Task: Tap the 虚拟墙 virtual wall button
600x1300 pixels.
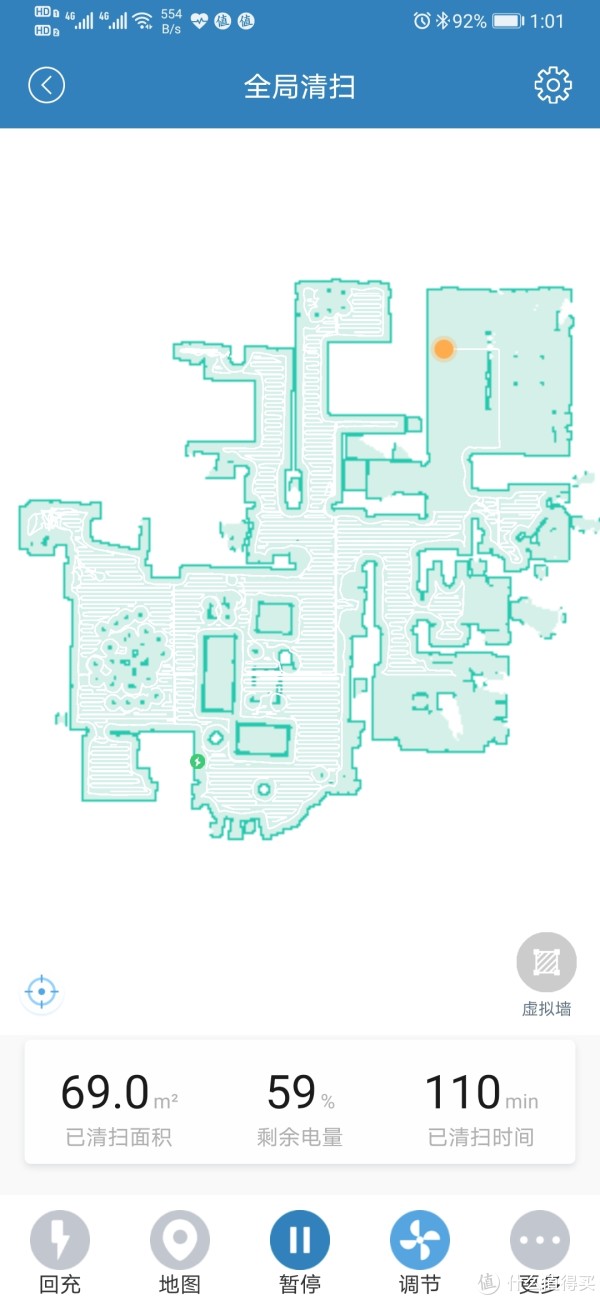Action: (x=546, y=963)
